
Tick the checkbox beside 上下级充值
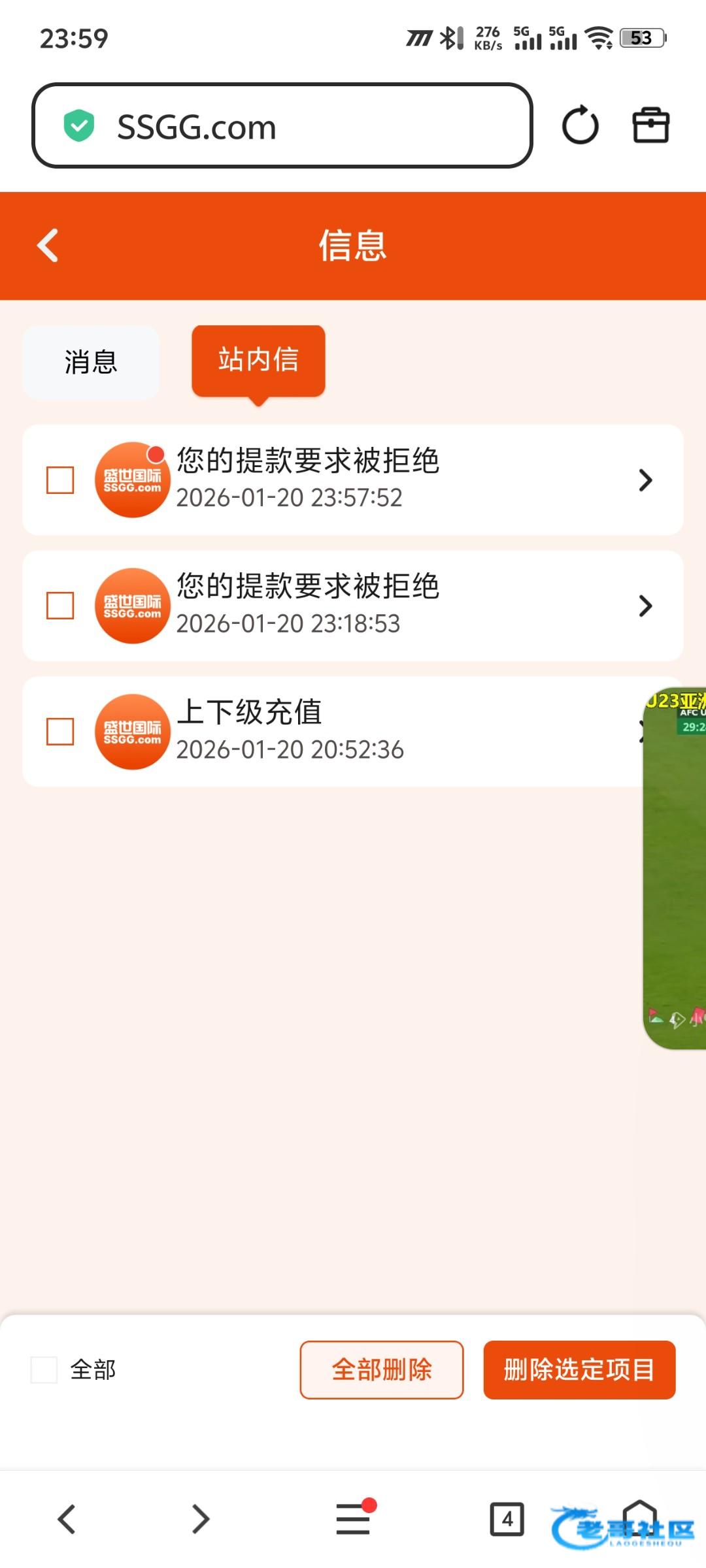pos(60,732)
